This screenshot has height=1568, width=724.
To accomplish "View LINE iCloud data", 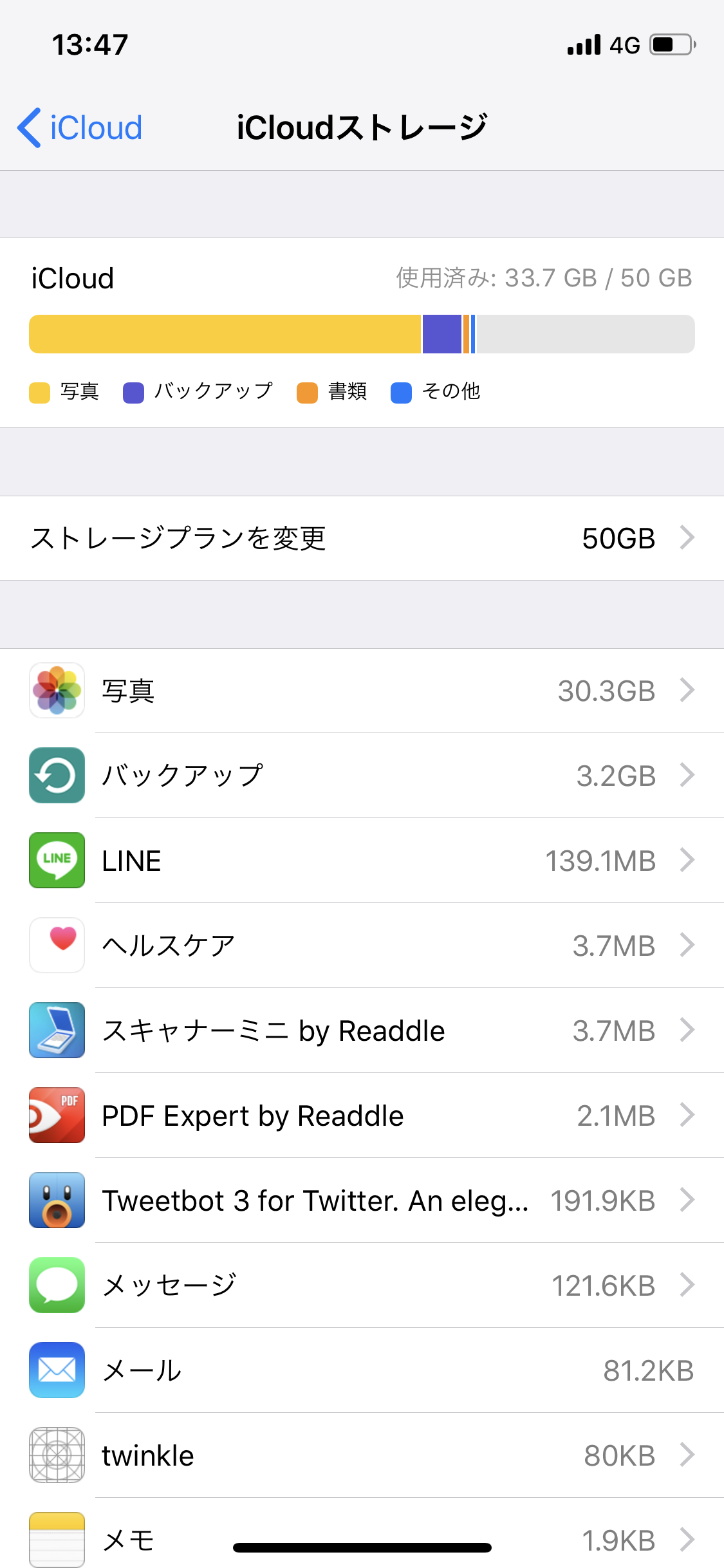I will 362,861.
